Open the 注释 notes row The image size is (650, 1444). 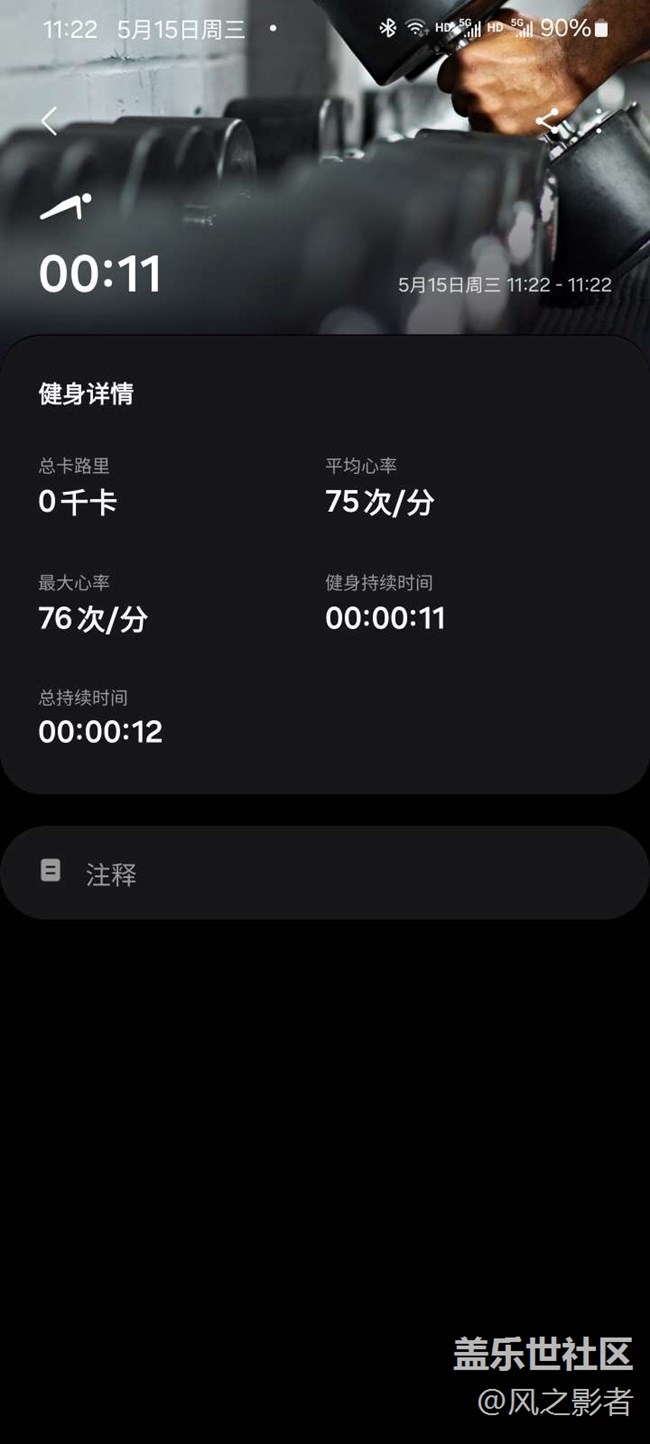[x=324, y=873]
